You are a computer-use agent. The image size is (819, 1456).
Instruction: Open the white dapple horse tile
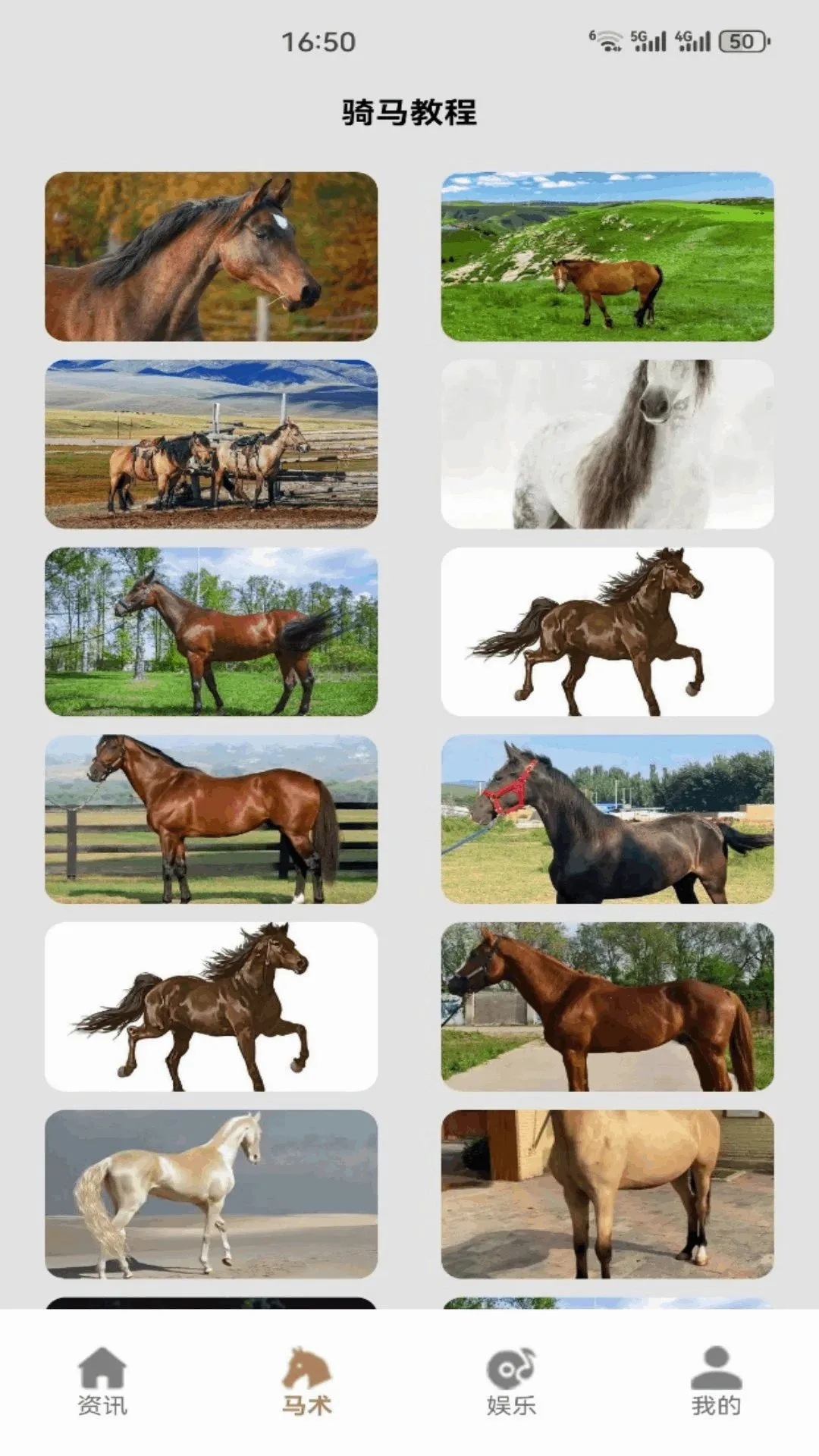607,444
